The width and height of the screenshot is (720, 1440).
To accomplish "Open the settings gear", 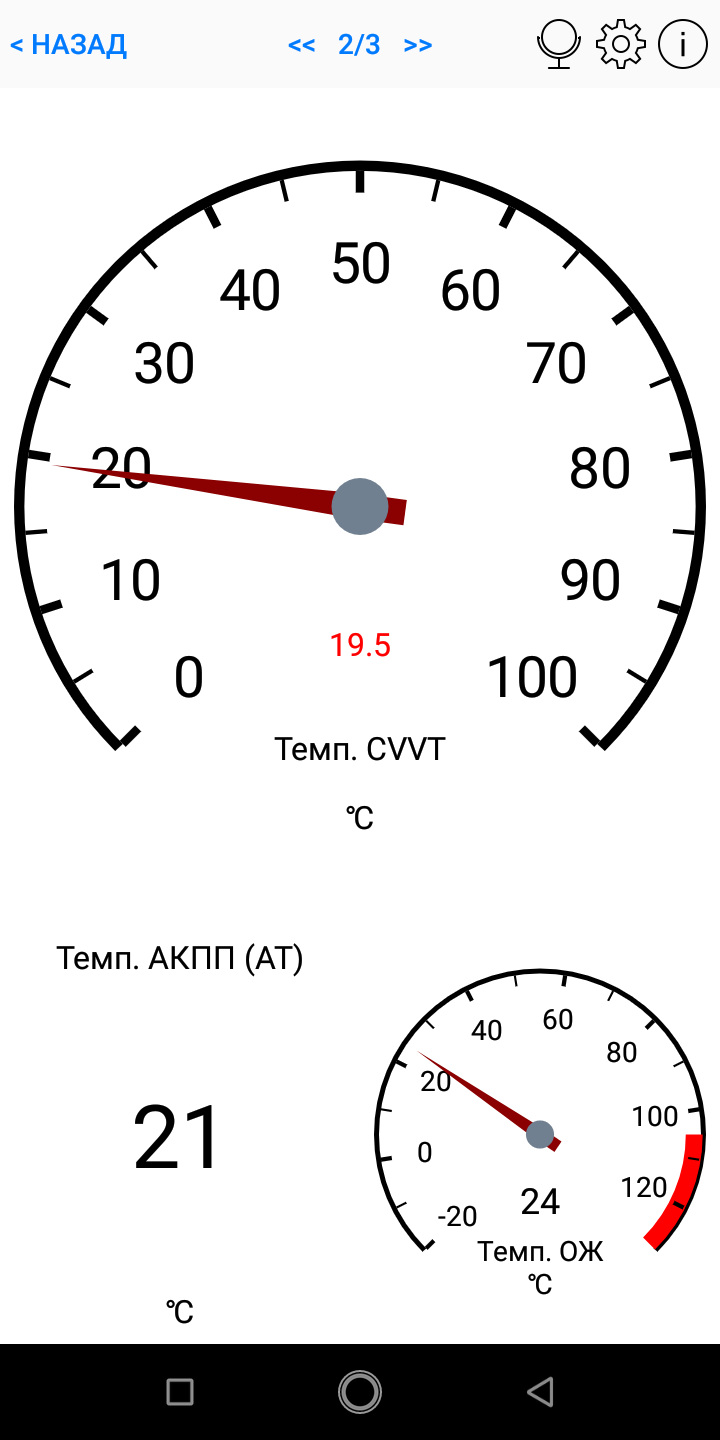I will (x=621, y=45).
